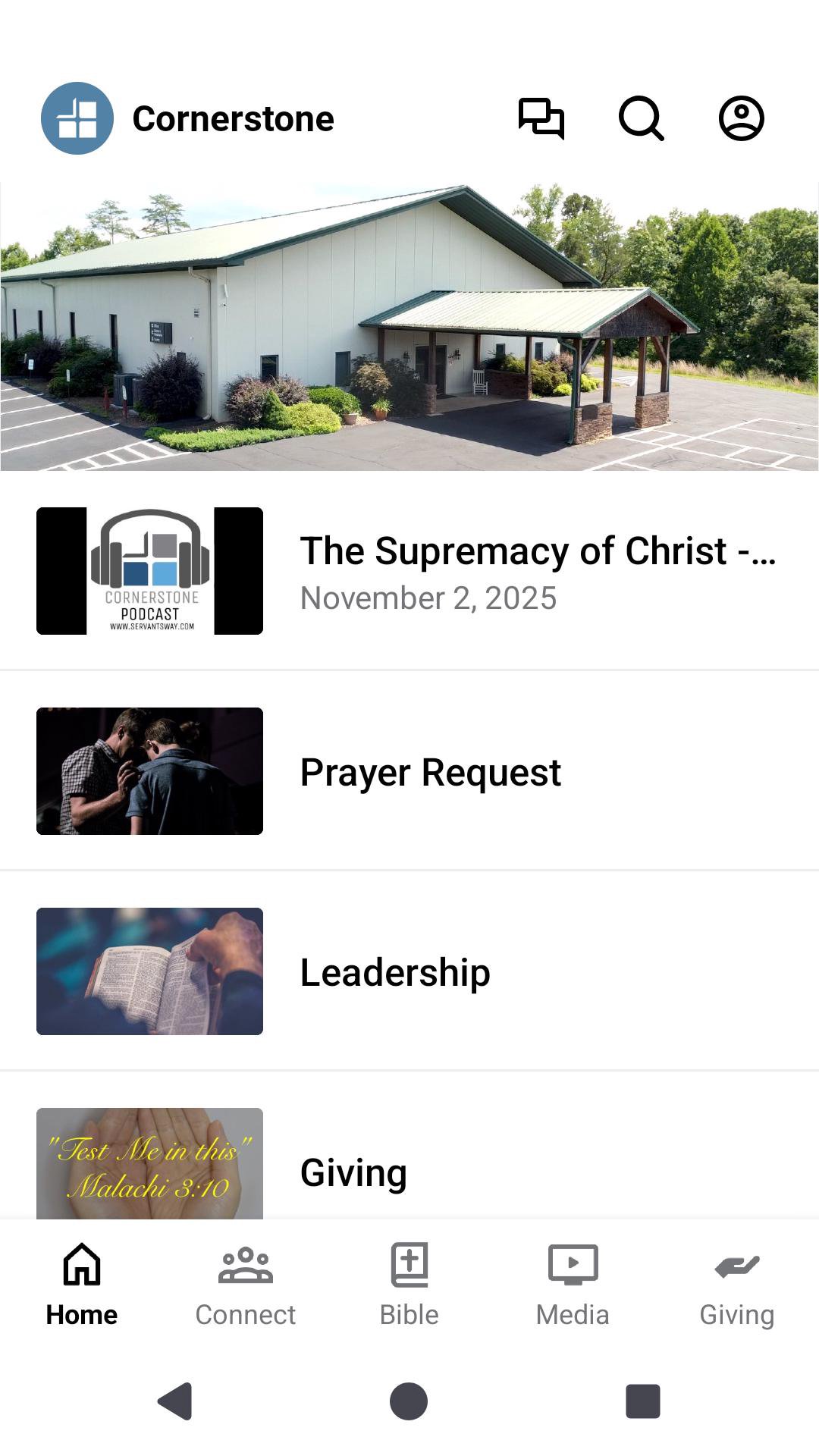The height and width of the screenshot is (1456, 819).
Task: Open recent apps with the square button
Action: tap(642, 1401)
